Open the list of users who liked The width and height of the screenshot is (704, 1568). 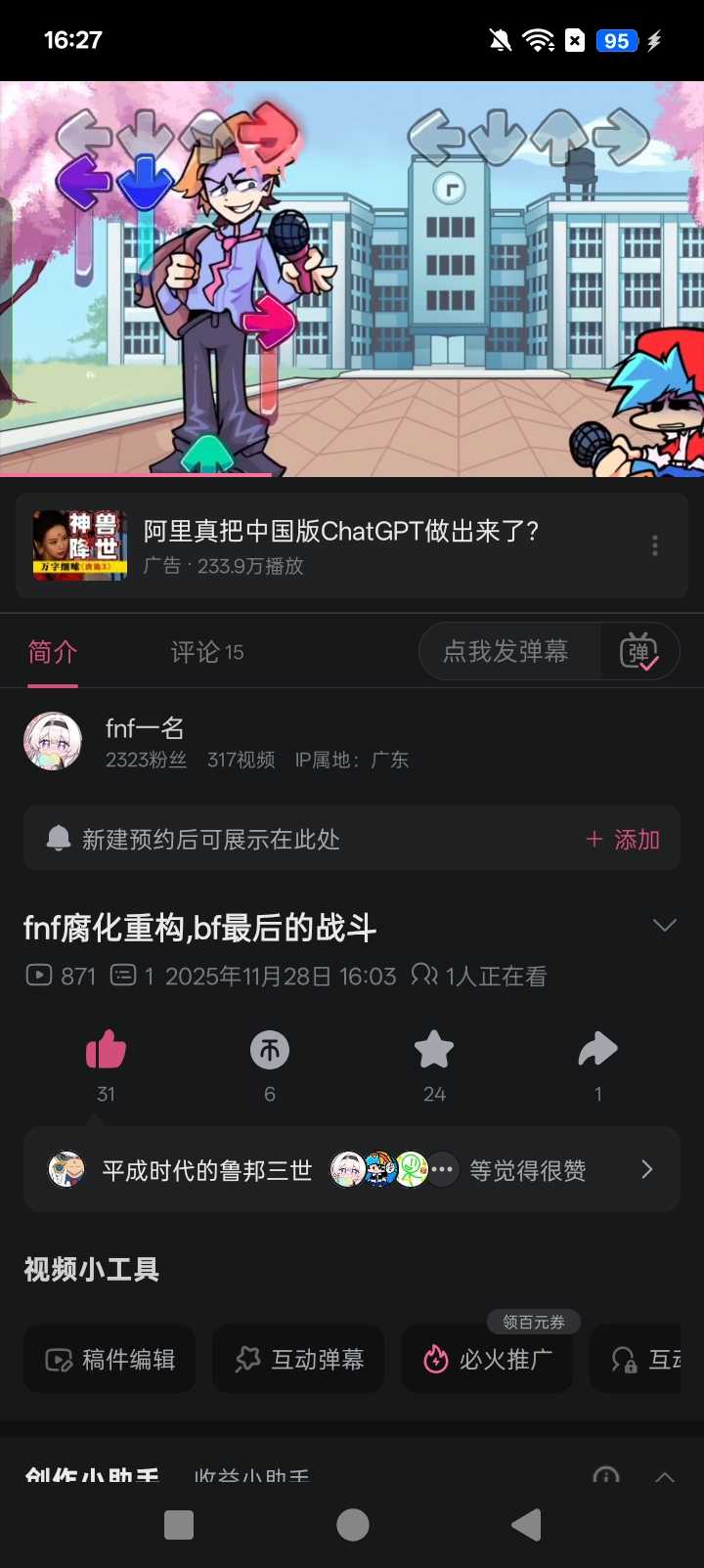point(645,1170)
